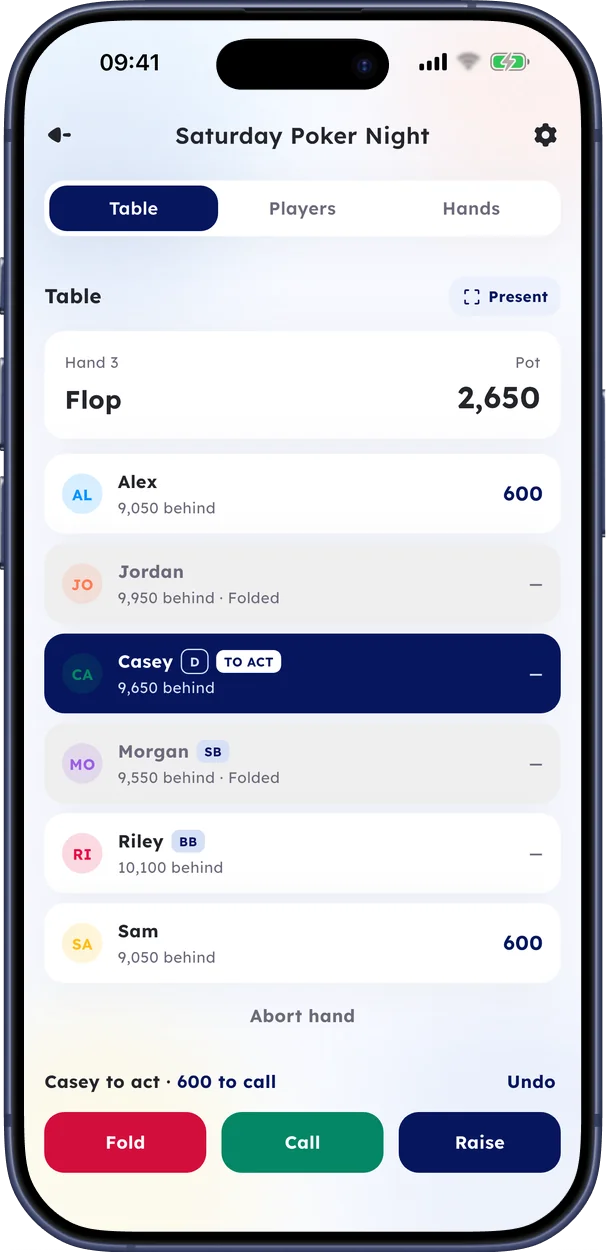Image resolution: width=606 pixels, height=1252 pixels.
Task: Select the Table tab
Action: [x=134, y=209]
